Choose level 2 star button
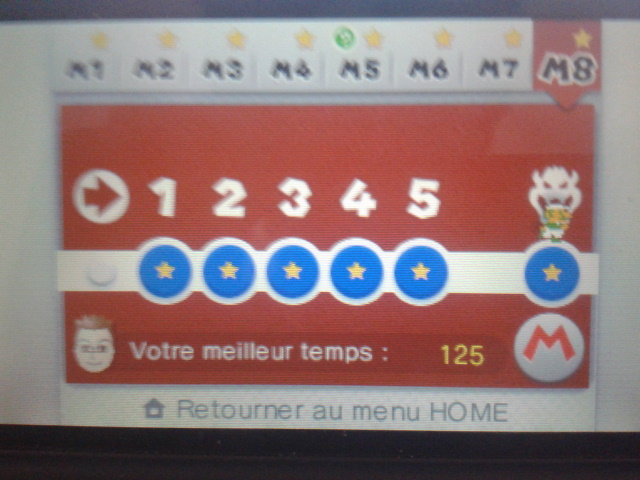640x480 pixels. (229, 271)
